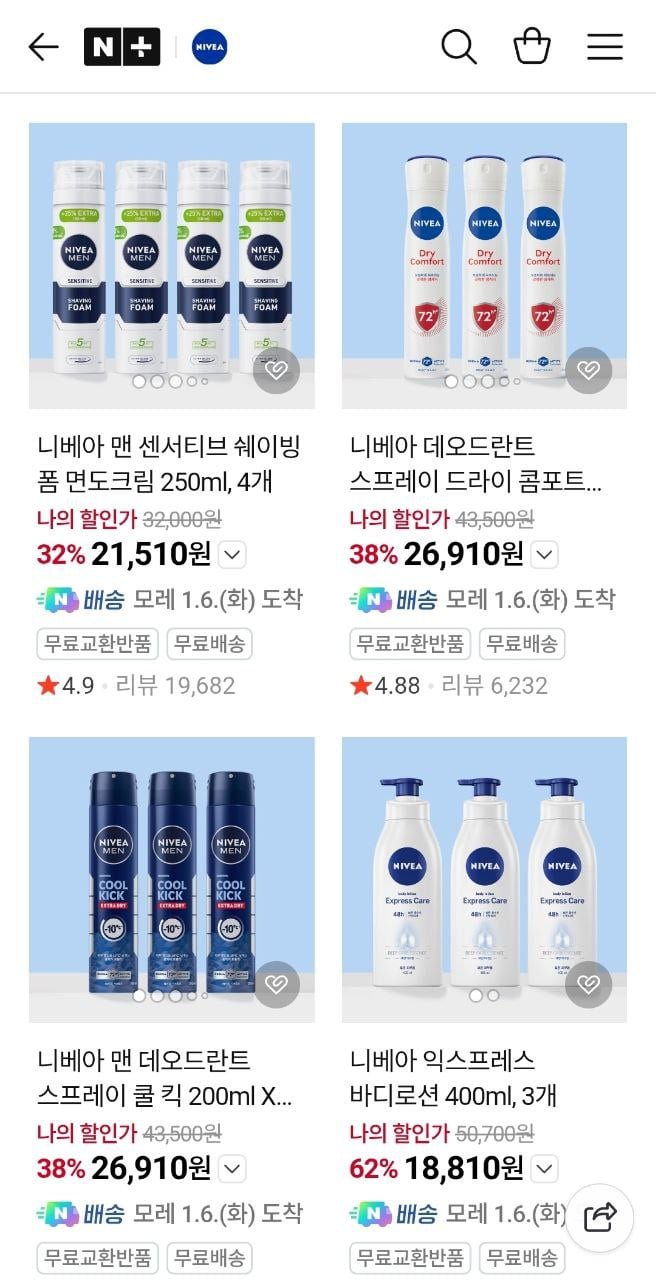Open the Express Care body lotion product
The height and width of the screenshot is (1280, 656).
click(484, 880)
